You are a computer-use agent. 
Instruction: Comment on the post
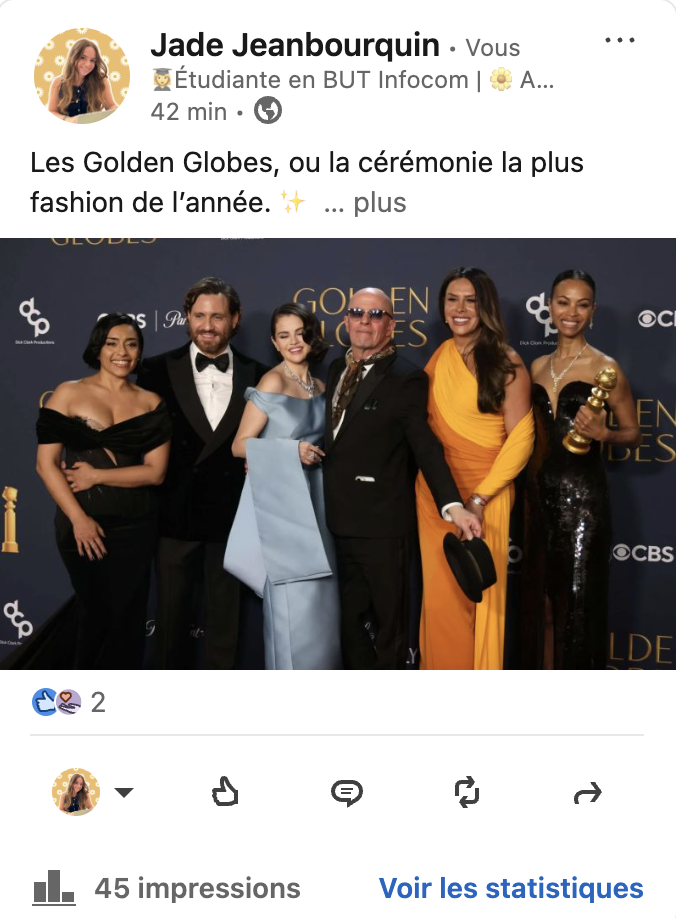click(346, 793)
